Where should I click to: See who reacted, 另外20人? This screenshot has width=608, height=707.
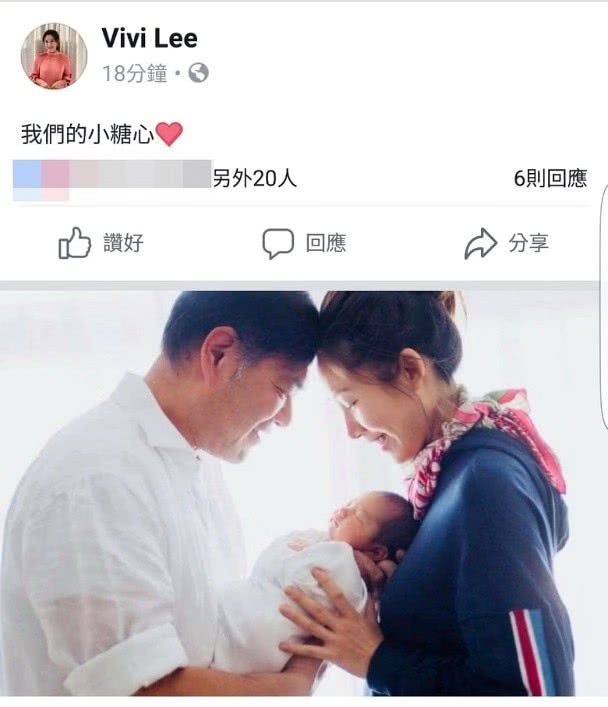254,179
